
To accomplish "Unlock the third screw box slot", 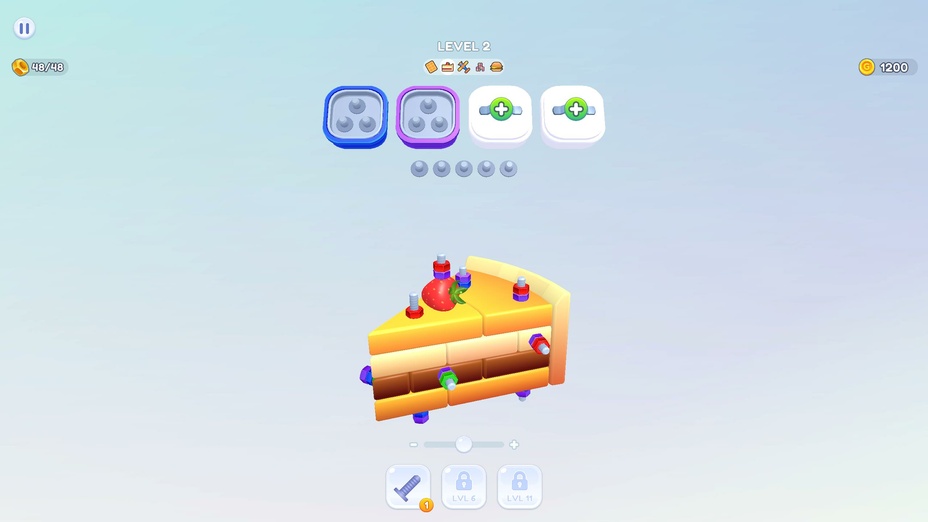I will 500,111.
